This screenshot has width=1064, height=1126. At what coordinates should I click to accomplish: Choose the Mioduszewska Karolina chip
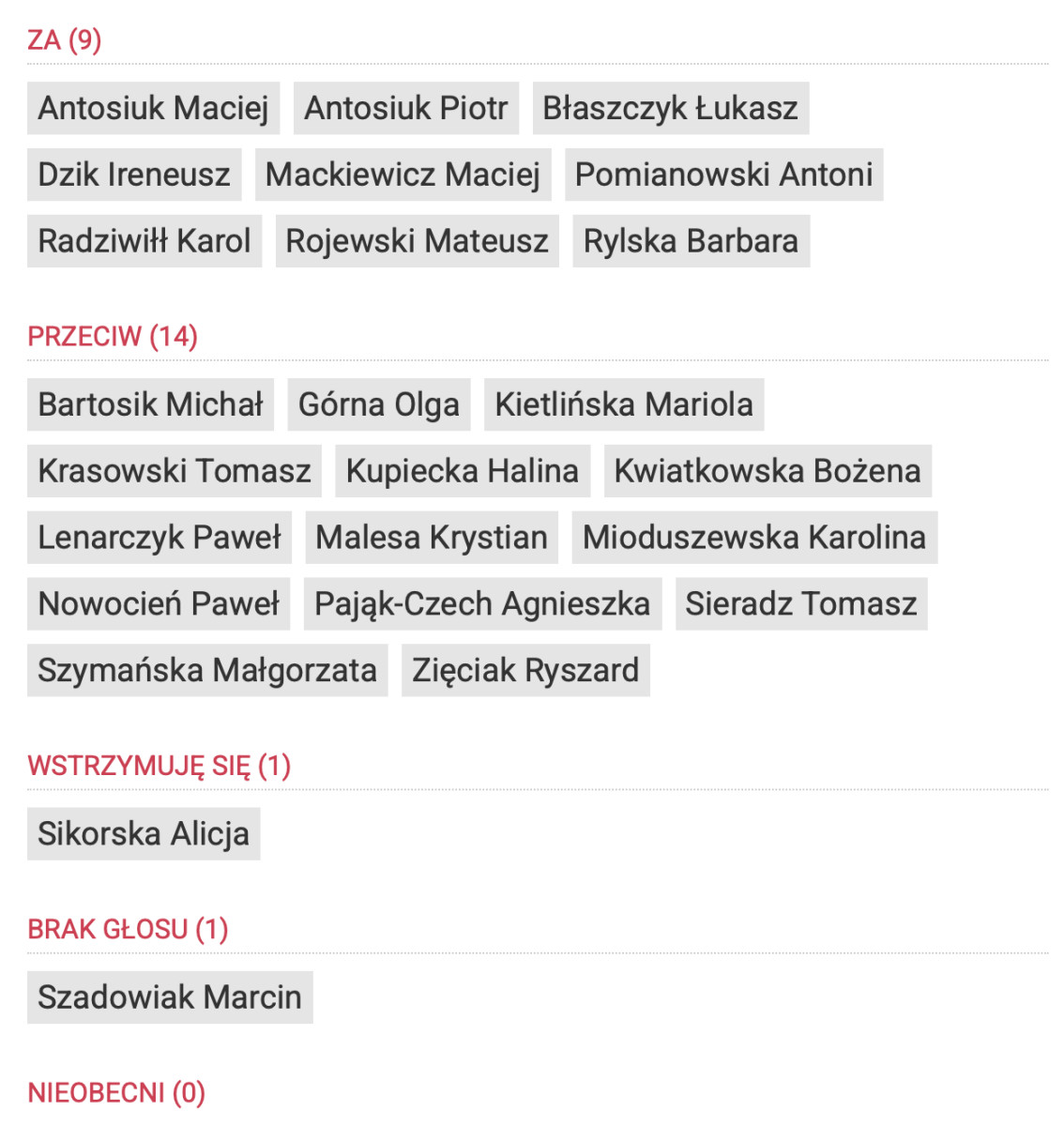point(753,538)
